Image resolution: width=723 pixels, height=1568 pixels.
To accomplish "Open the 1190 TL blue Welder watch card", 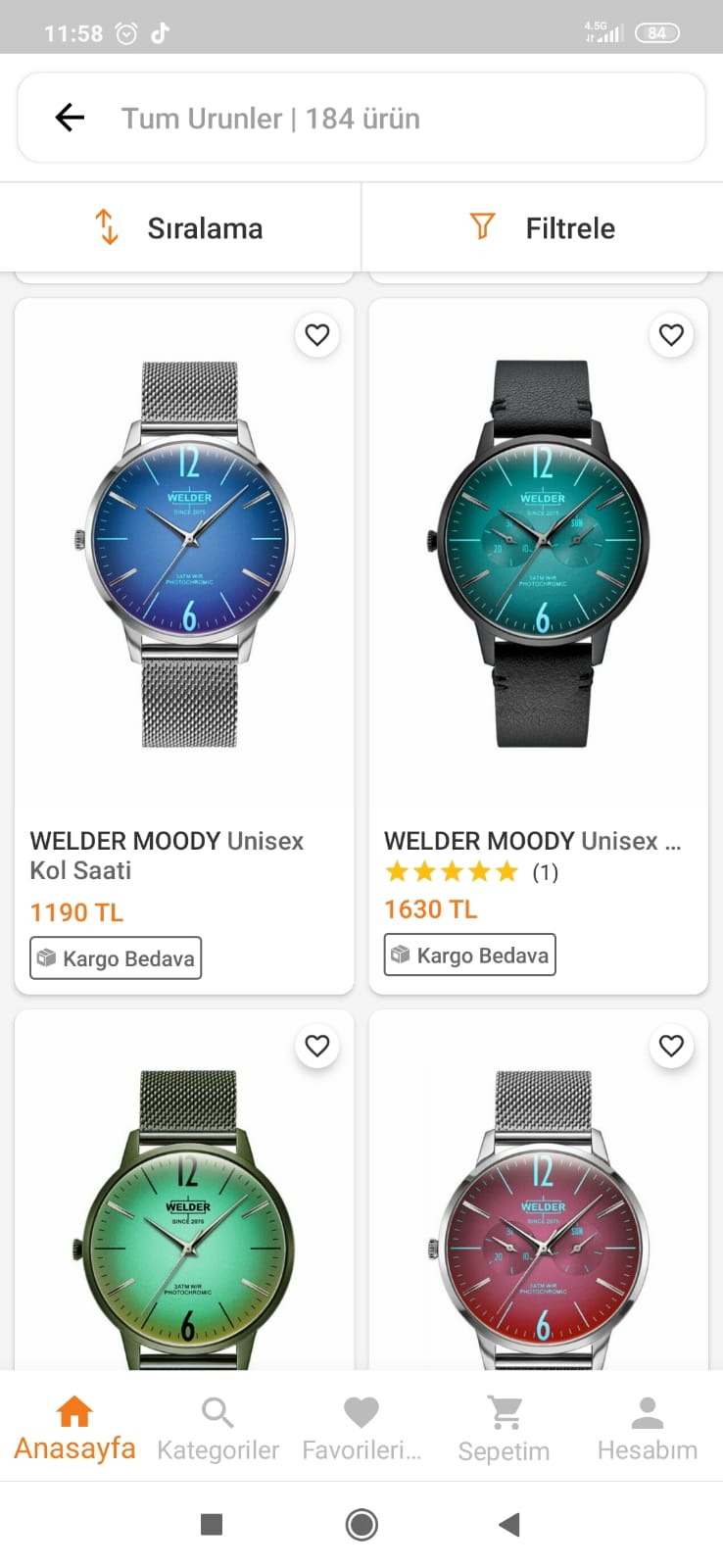I will click(x=184, y=588).
